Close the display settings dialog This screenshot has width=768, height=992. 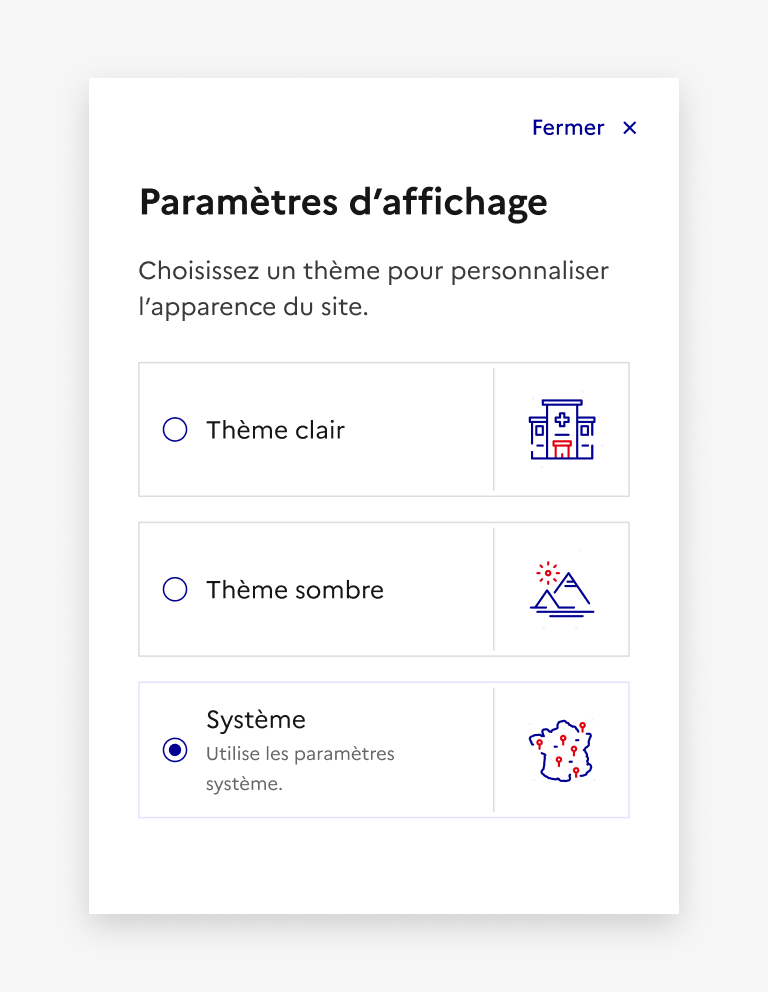[584, 128]
